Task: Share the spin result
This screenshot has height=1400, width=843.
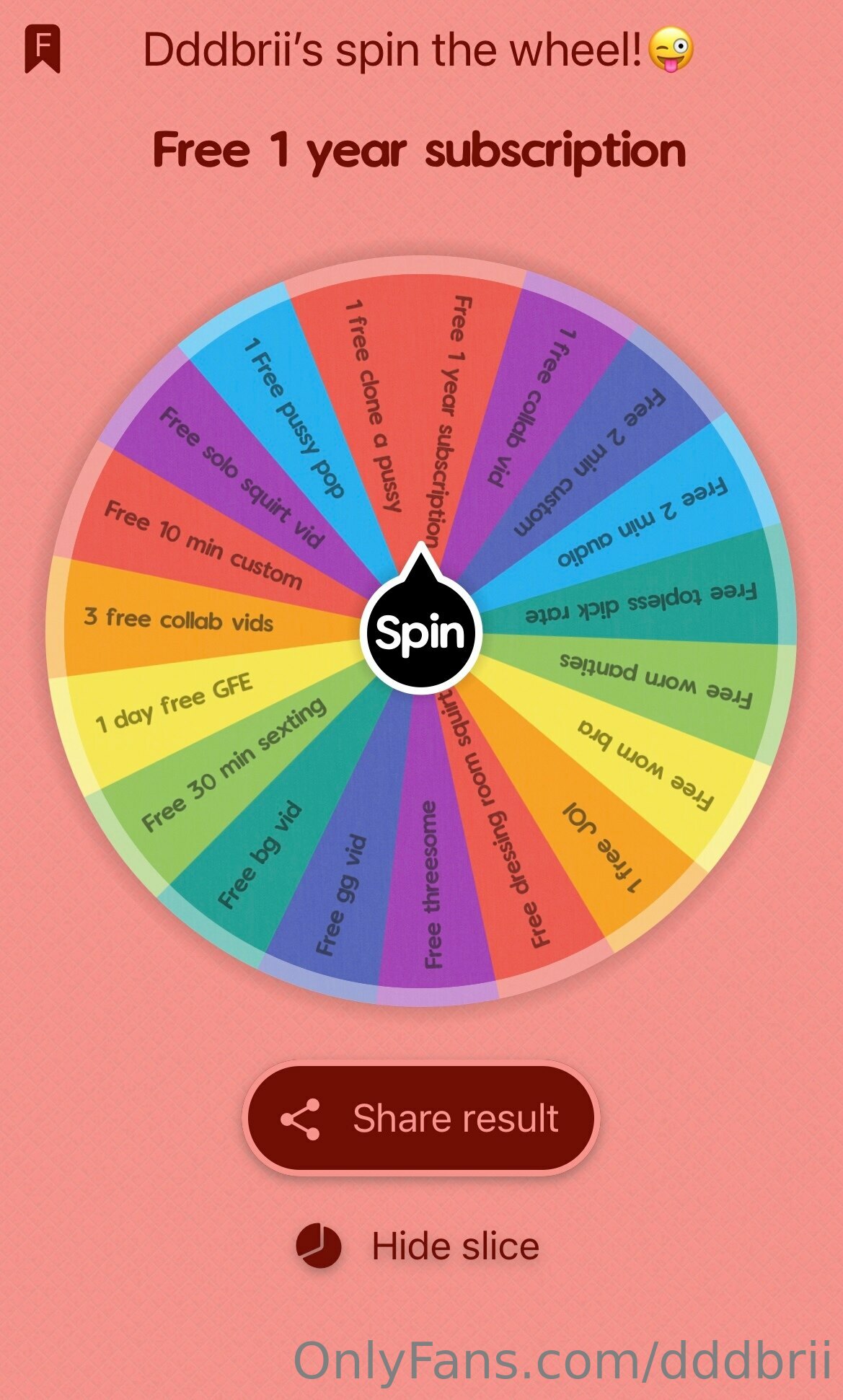Action: (420, 1118)
